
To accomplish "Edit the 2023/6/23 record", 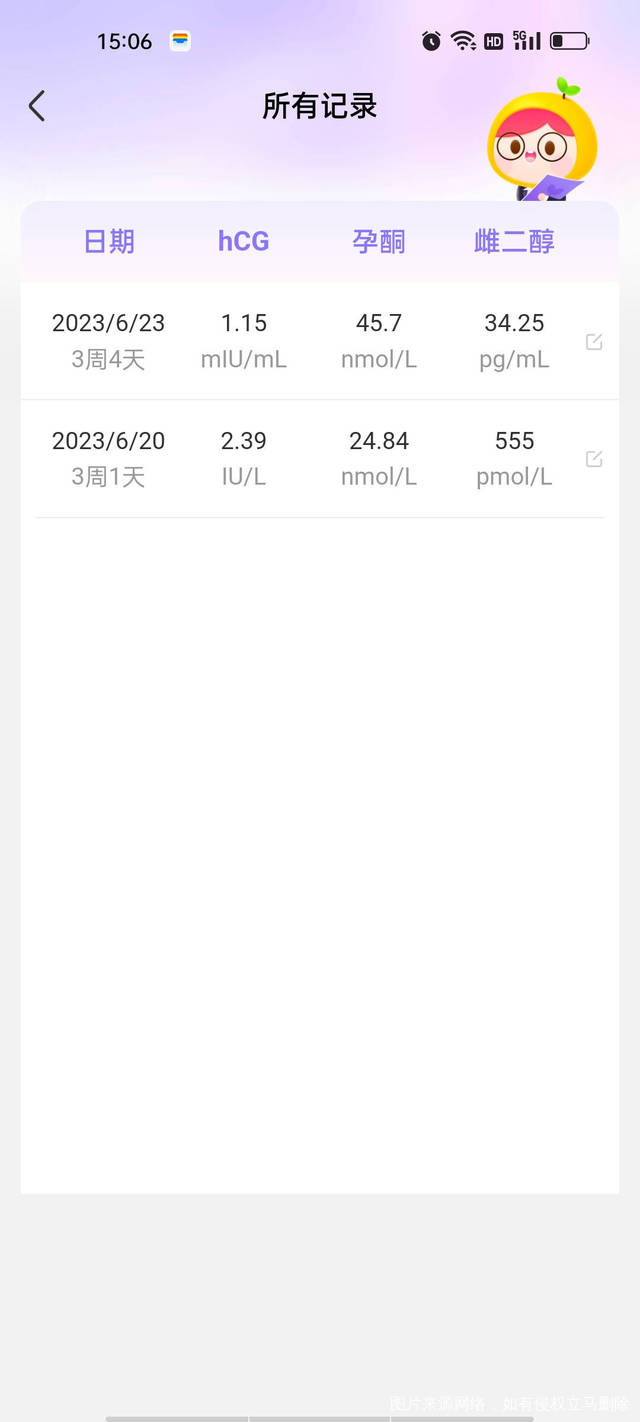I will pos(594,342).
